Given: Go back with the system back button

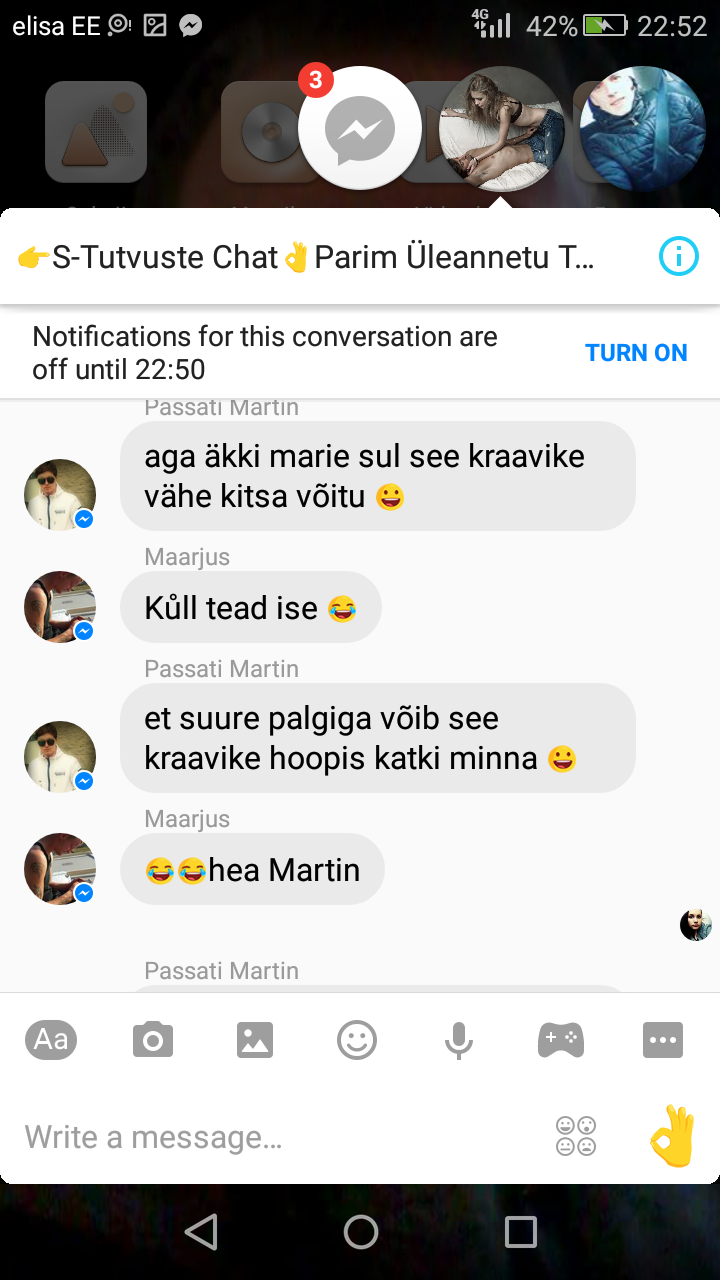Looking at the screenshot, I should pos(201,1232).
